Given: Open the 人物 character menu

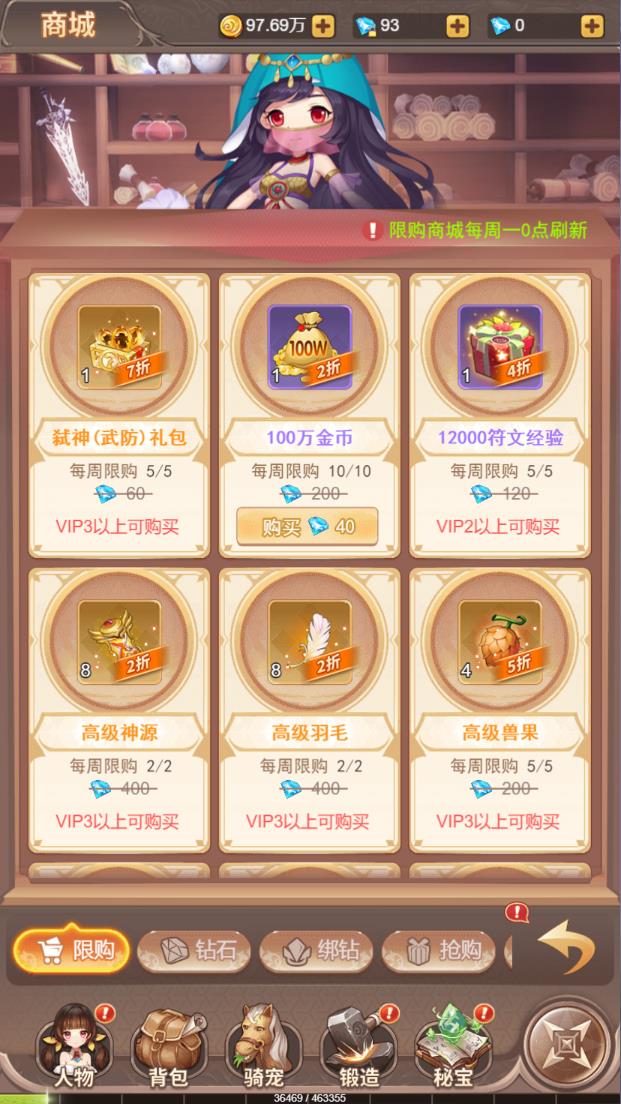Looking at the screenshot, I should pyautogui.click(x=72, y=1045).
